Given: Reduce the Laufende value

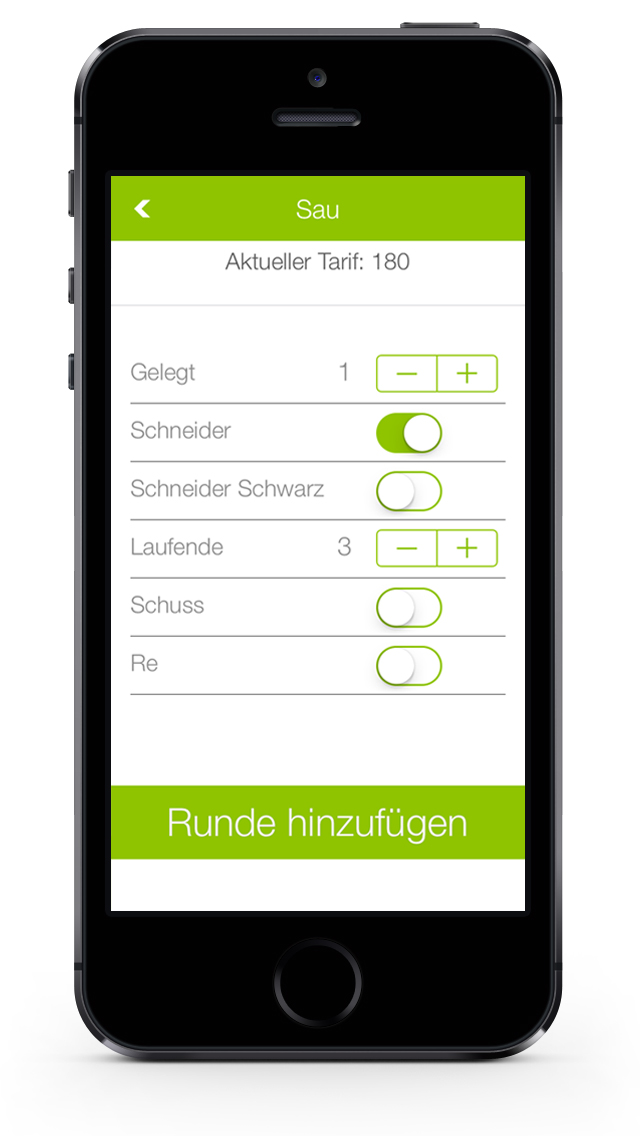Looking at the screenshot, I should (x=406, y=548).
